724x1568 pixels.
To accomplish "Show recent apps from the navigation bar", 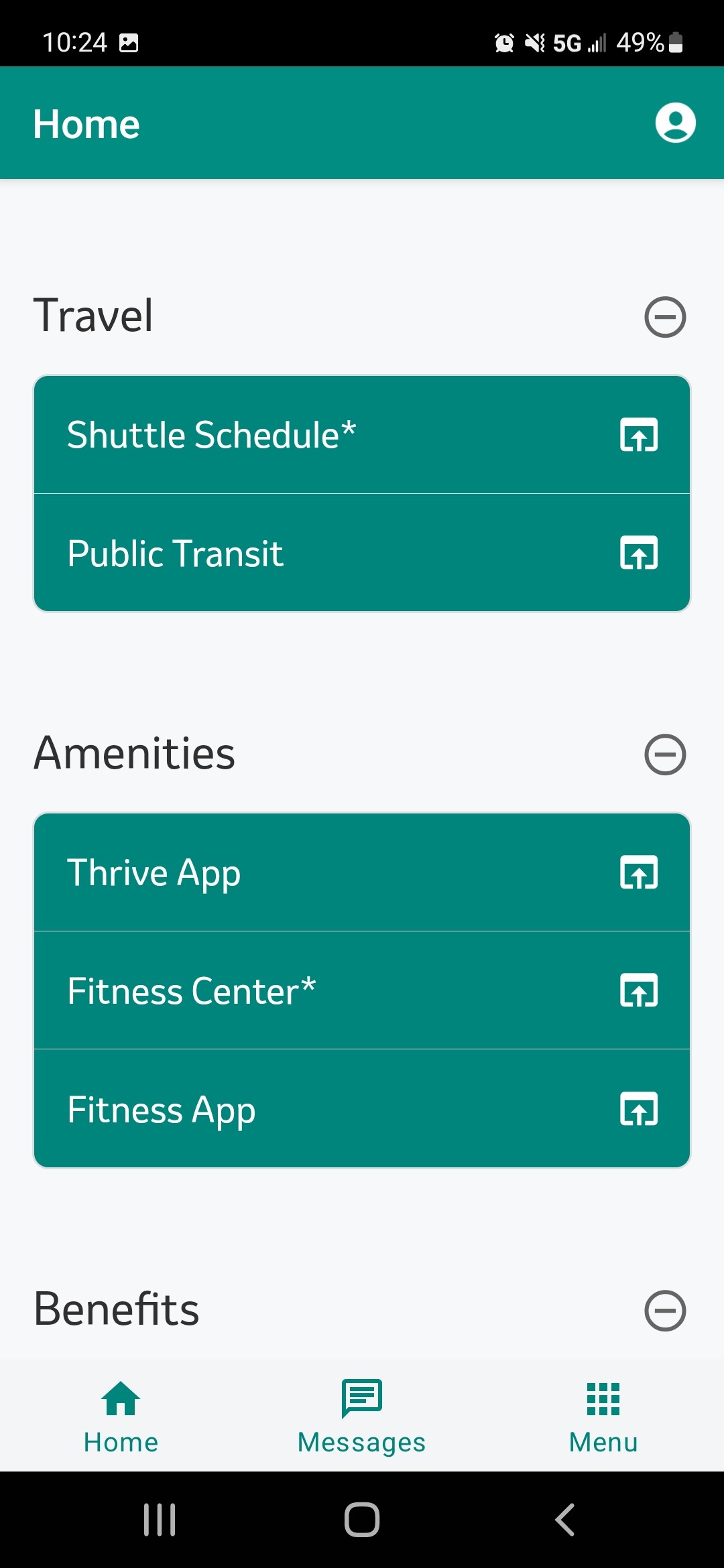I will click(160, 1520).
